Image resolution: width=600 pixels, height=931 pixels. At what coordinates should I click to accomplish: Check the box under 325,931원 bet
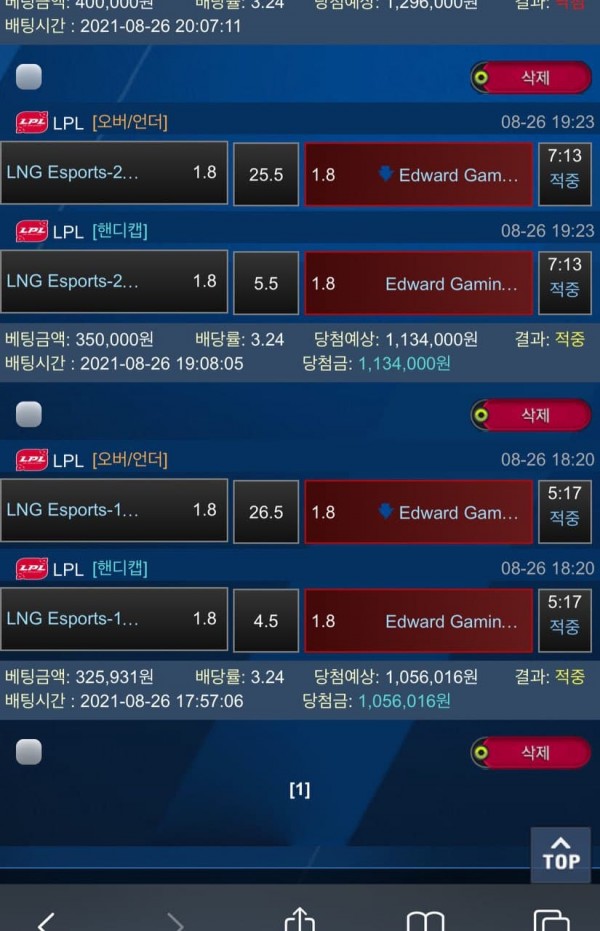click(x=29, y=752)
